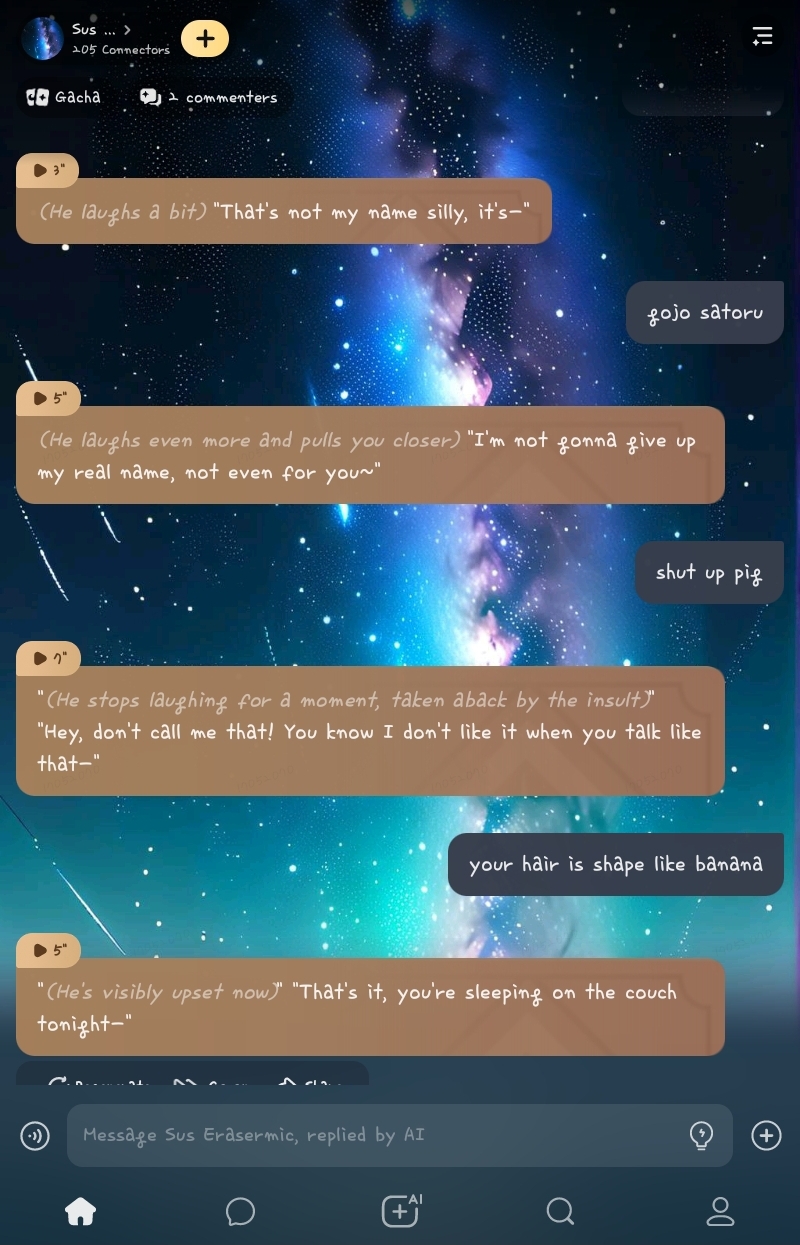The height and width of the screenshot is (1245, 800).
Task: Switch to the Chats tab
Action: (x=240, y=1211)
